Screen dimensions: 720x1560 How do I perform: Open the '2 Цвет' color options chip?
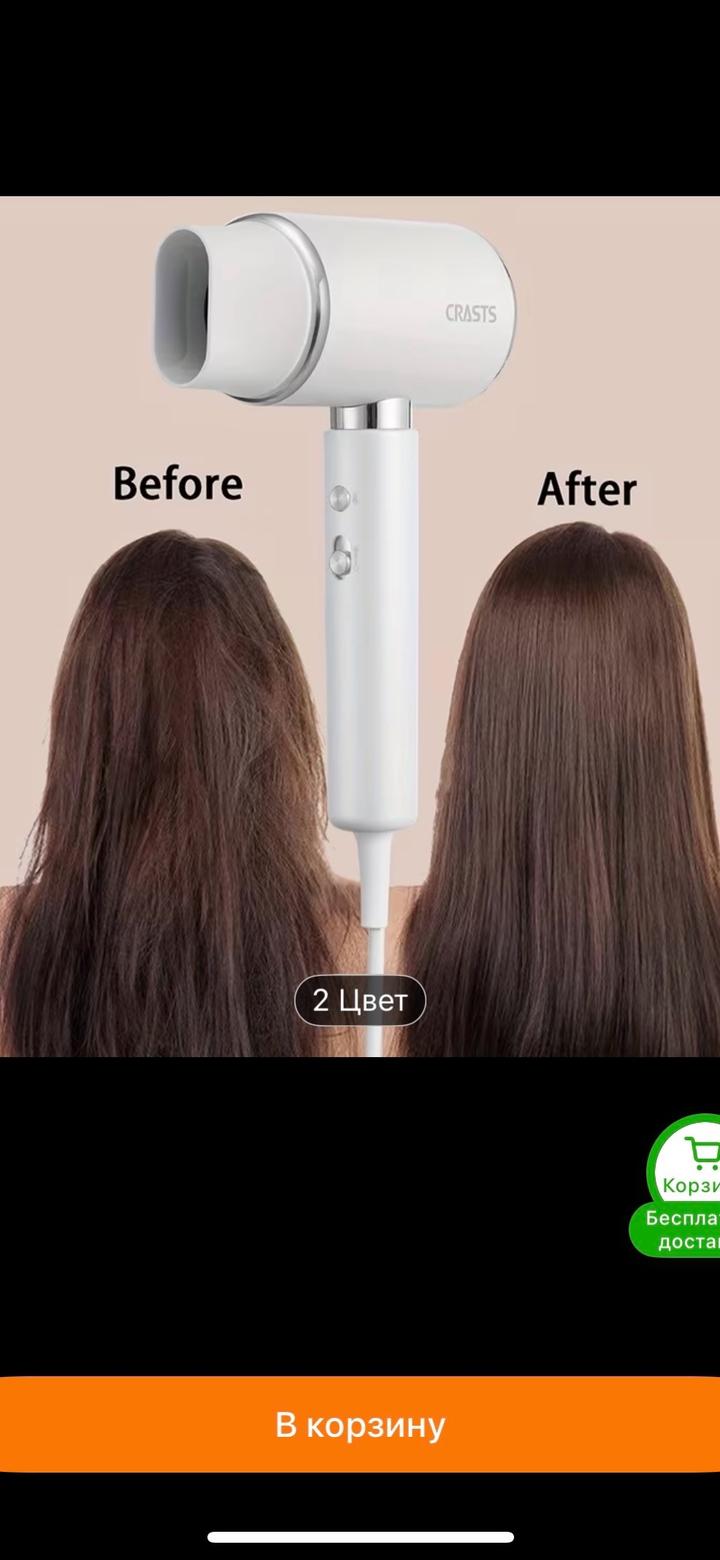pyautogui.click(x=360, y=1000)
